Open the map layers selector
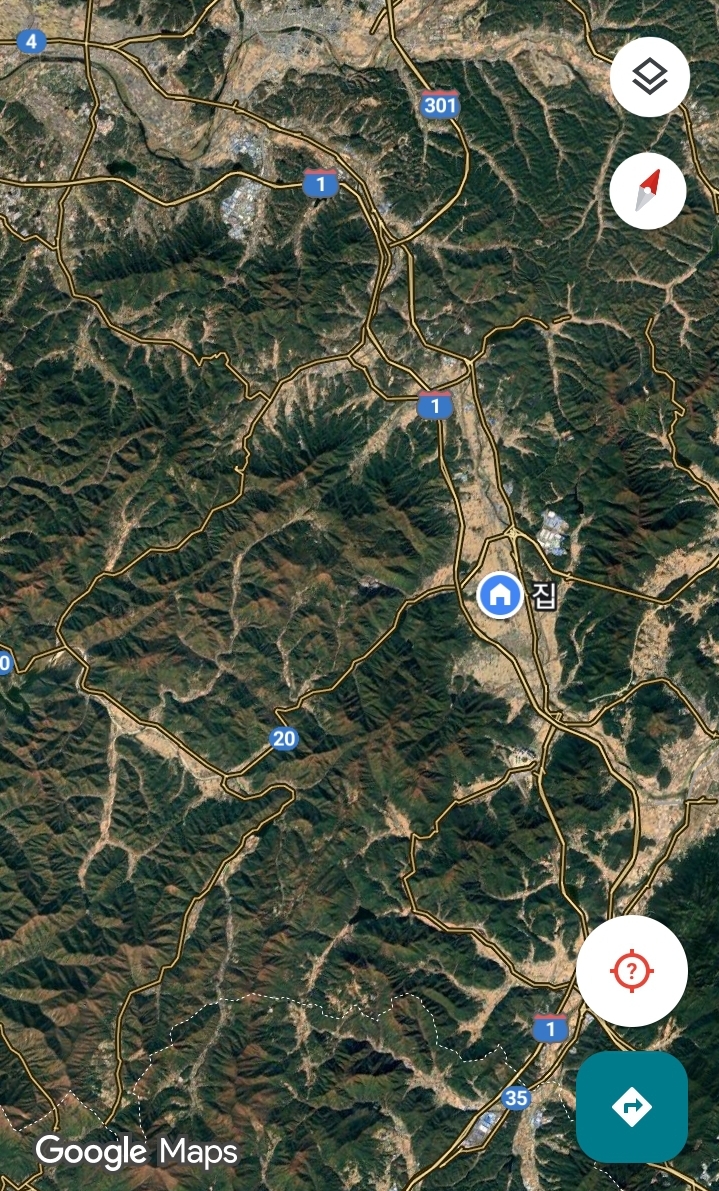The height and width of the screenshot is (1191, 719). [650, 77]
